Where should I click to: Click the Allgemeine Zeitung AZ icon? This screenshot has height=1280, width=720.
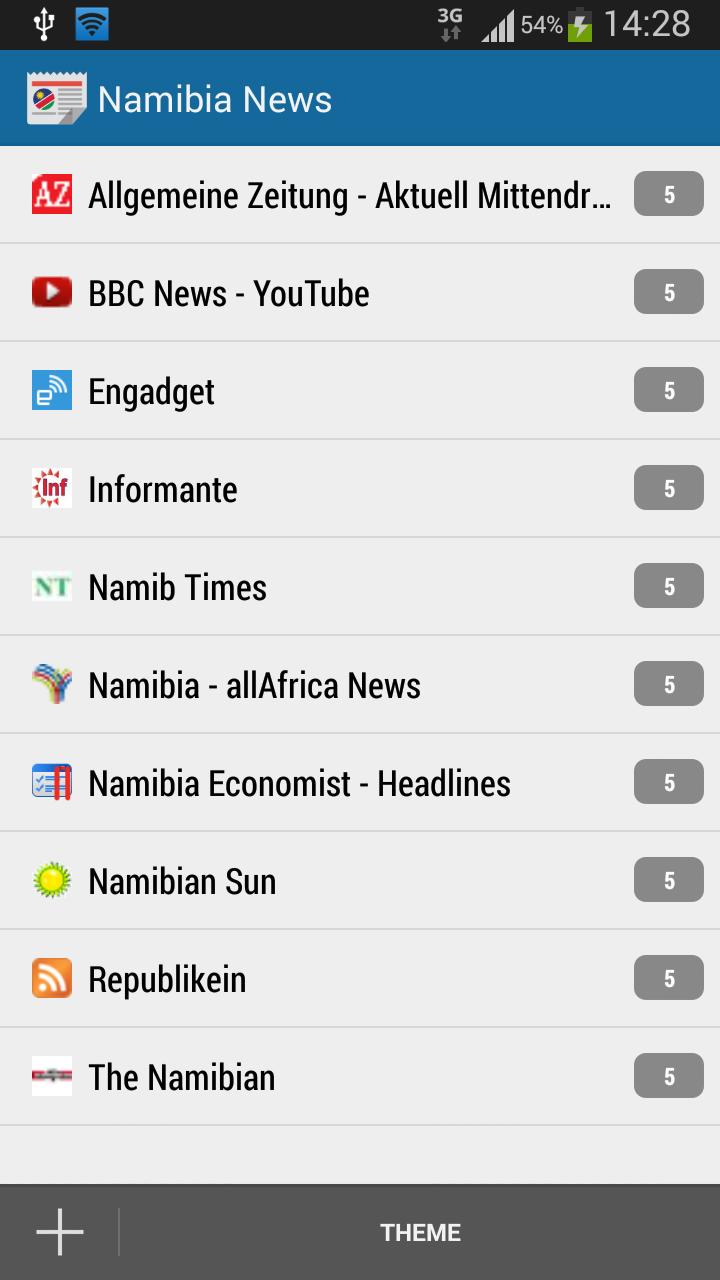(x=51, y=195)
